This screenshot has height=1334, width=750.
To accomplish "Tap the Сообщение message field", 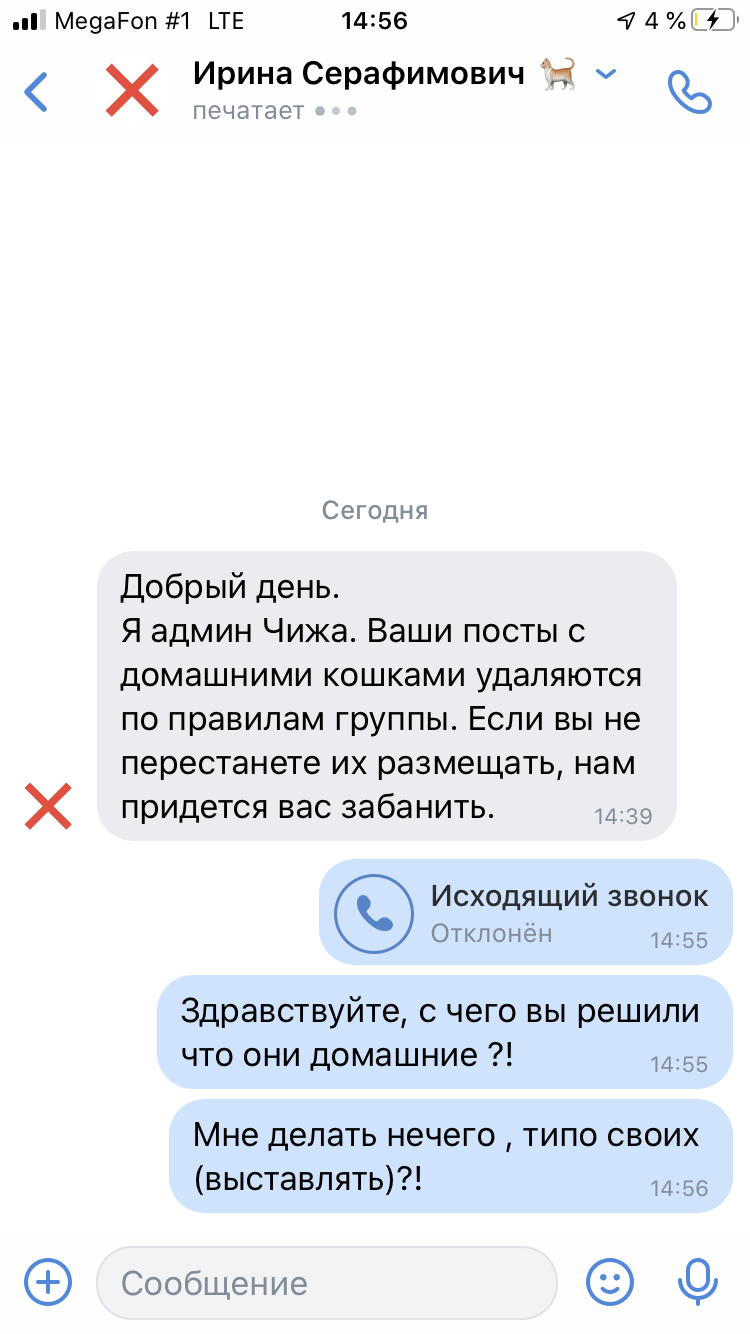I will click(326, 1282).
